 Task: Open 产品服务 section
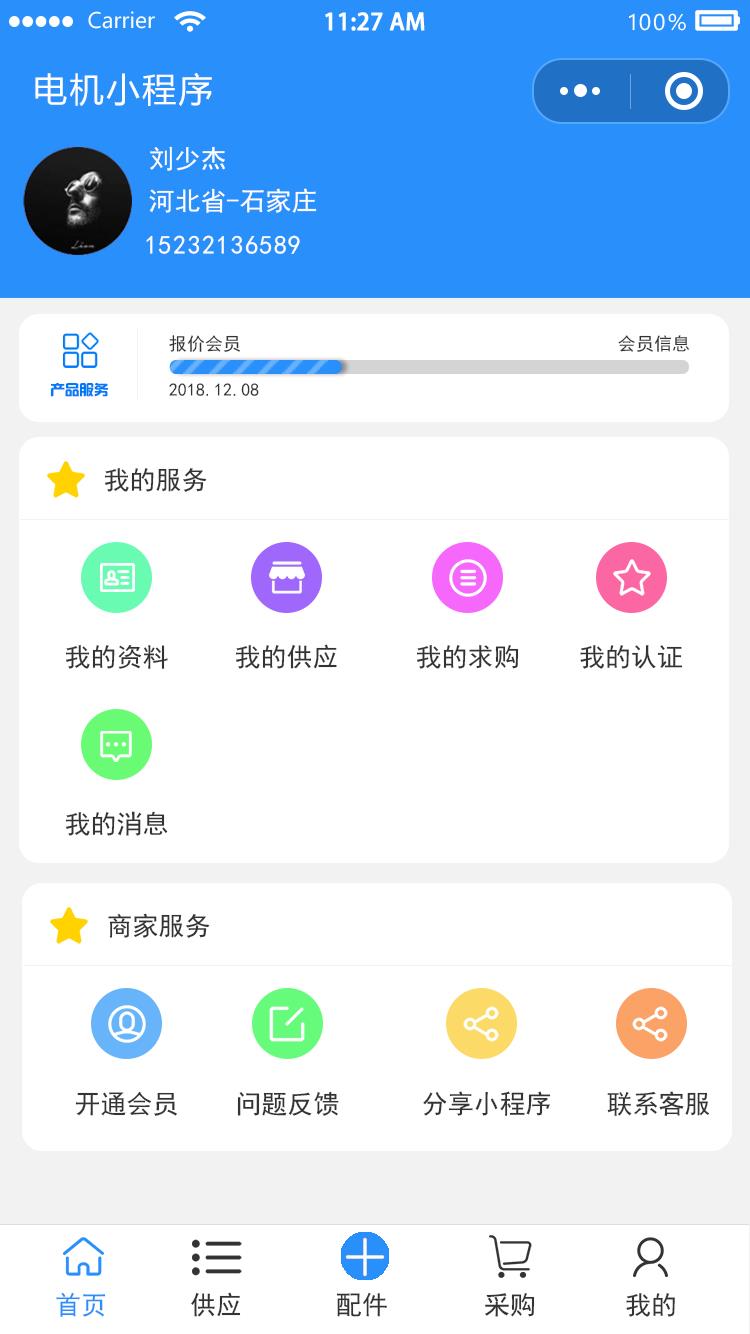click(80, 366)
